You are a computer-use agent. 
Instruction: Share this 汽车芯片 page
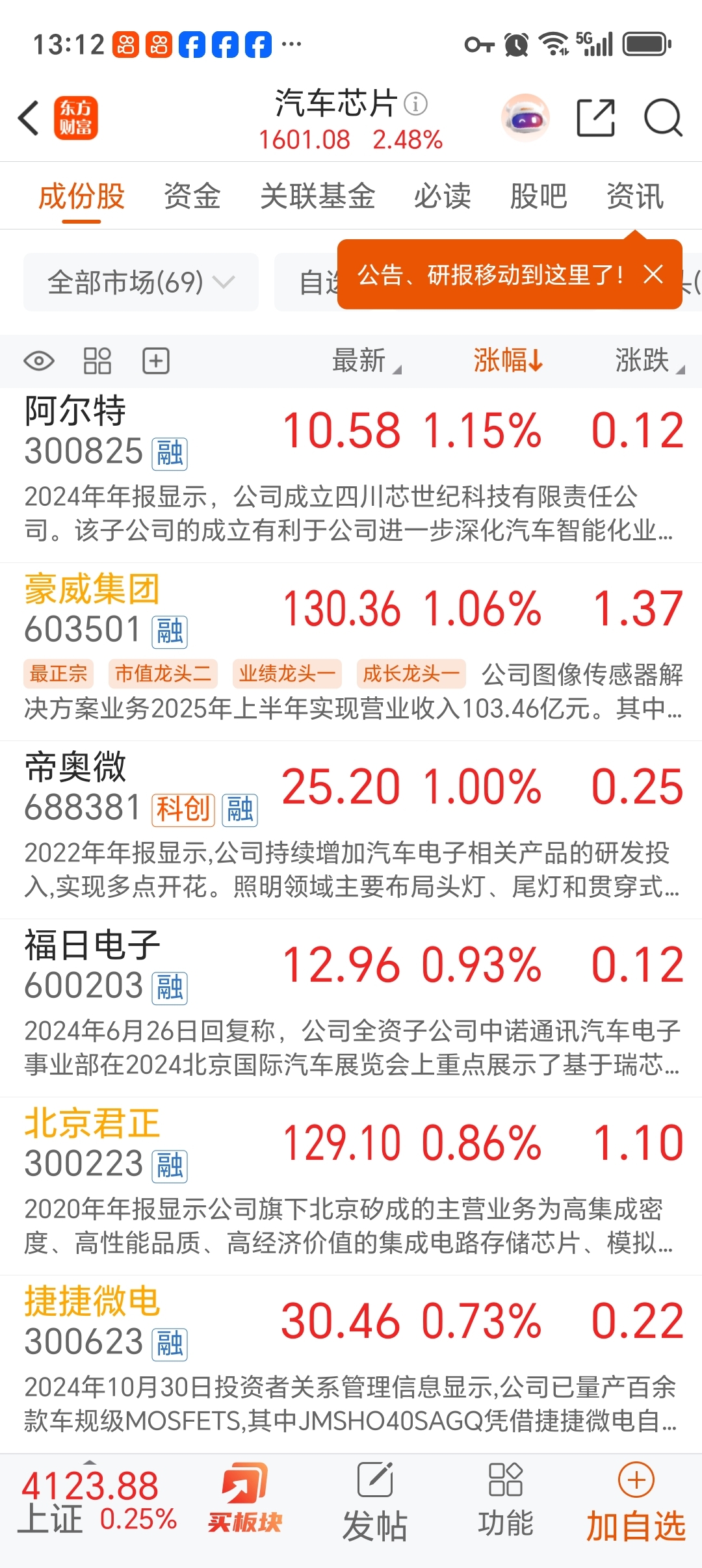pyautogui.click(x=595, y=118)
